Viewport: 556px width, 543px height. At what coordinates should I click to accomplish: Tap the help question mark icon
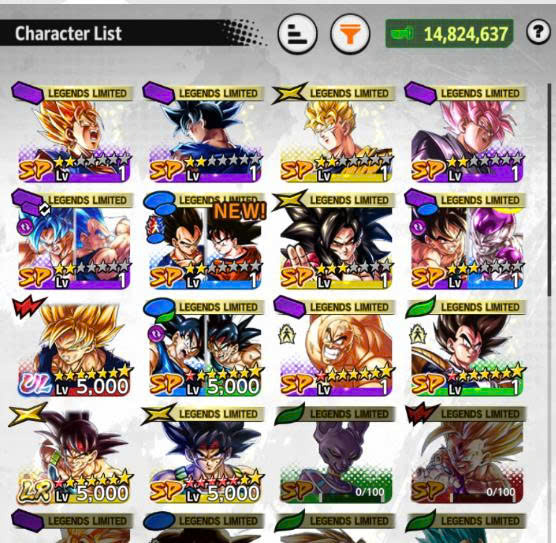point(538,32)
